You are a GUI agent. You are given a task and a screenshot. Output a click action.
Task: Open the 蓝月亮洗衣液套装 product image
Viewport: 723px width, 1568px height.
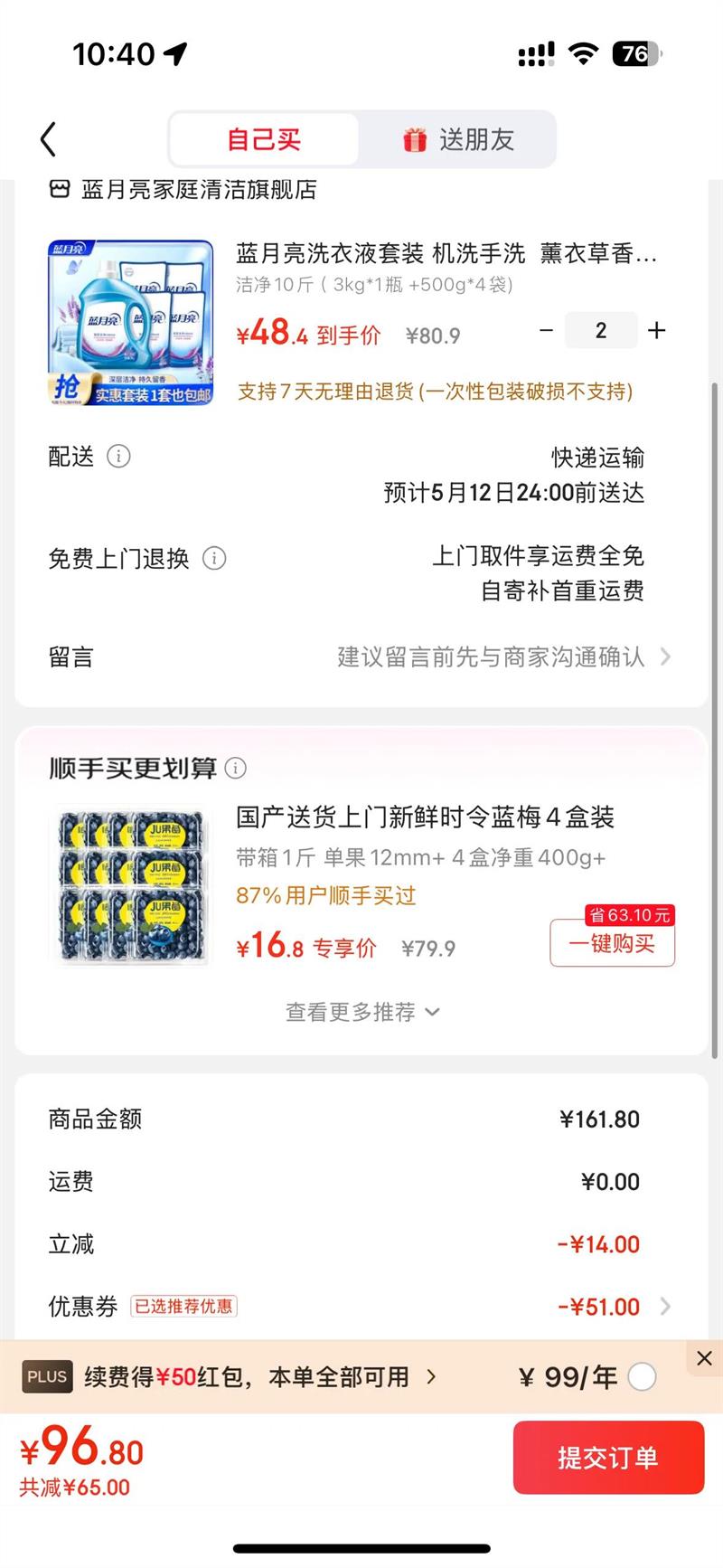pyautogui.click(x=130, y=322)
